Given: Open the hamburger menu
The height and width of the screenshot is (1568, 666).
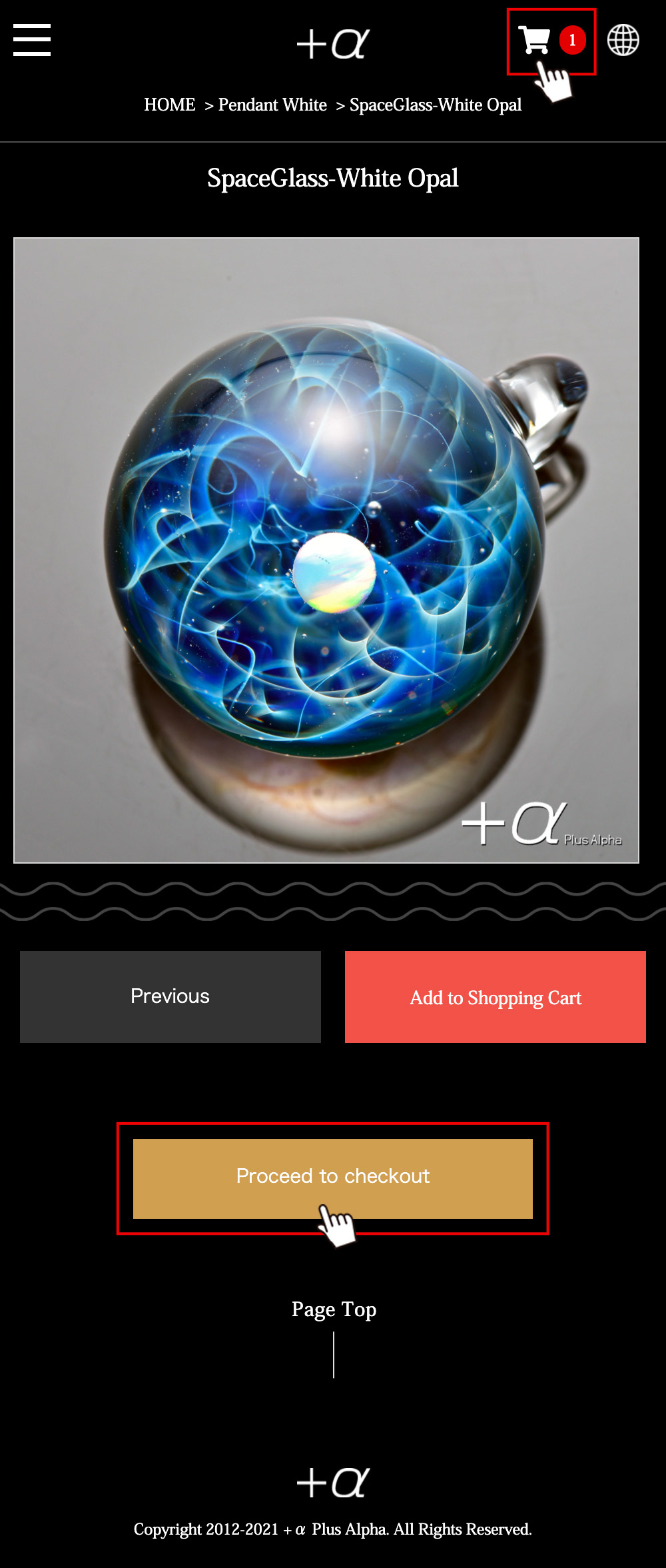Looking at the screenshot, I should click(32, 40).
